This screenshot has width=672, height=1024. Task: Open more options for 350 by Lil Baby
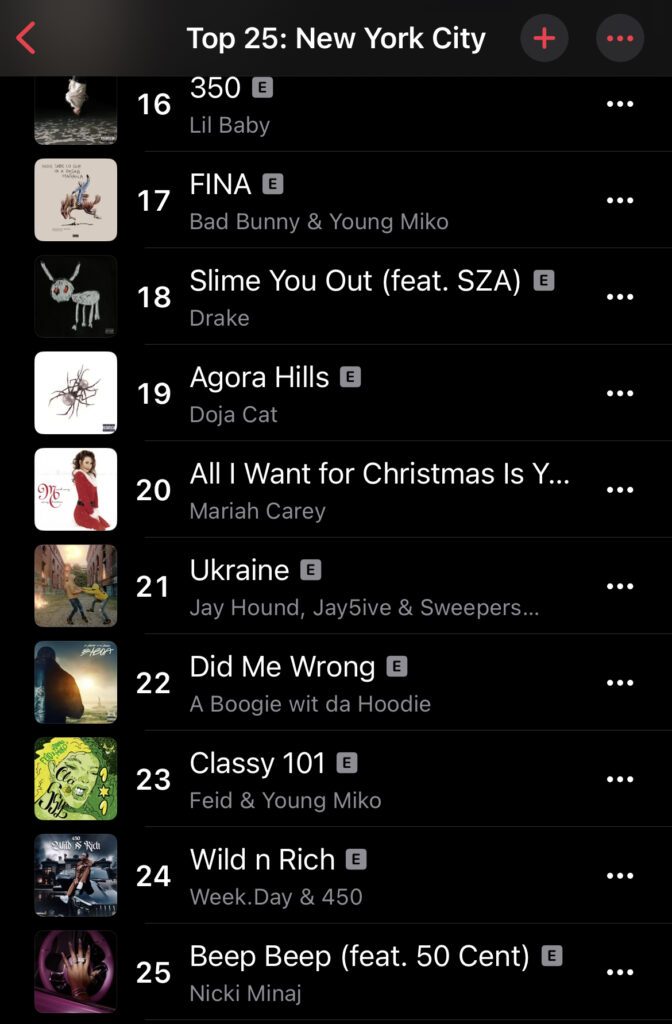[620, 104]
